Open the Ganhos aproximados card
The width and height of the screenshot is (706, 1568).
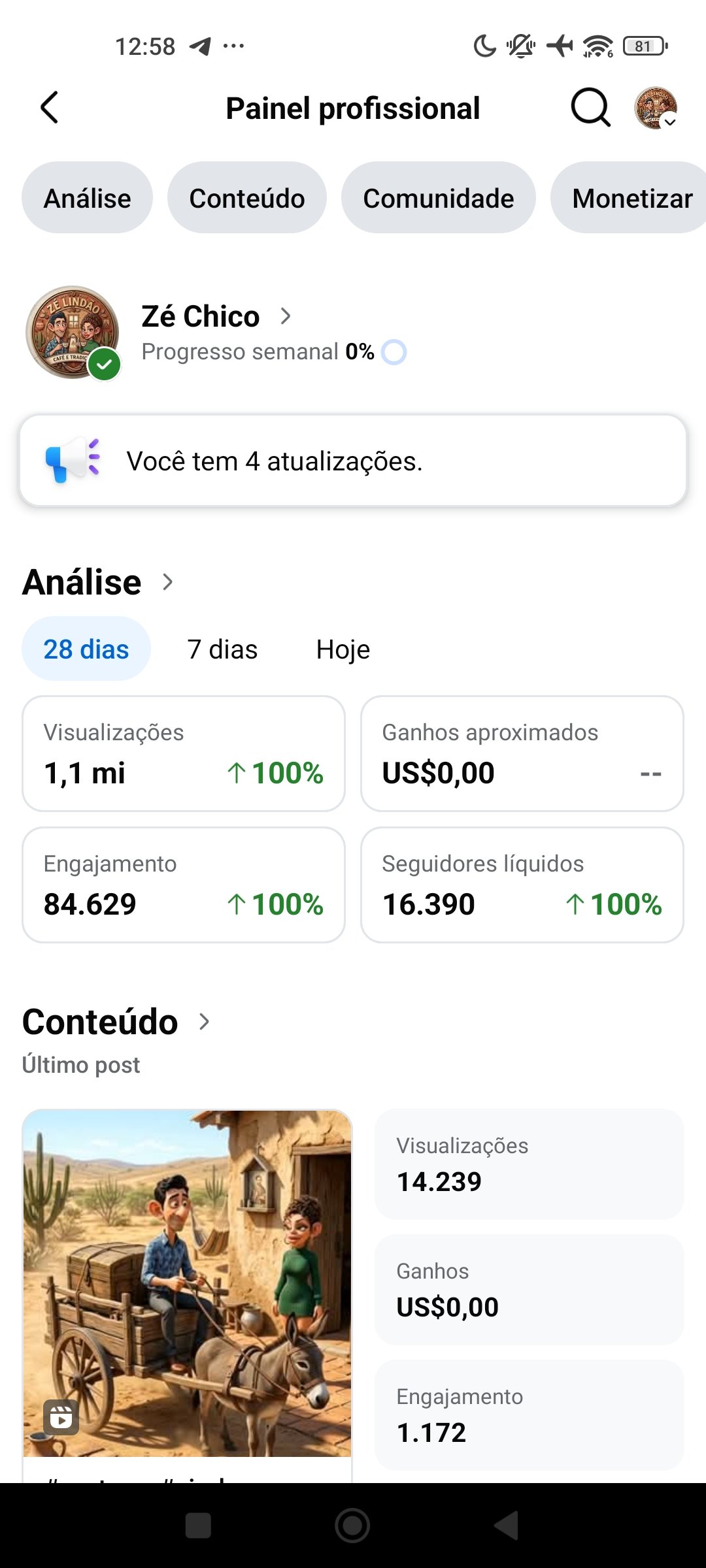[x=522, y=753]
